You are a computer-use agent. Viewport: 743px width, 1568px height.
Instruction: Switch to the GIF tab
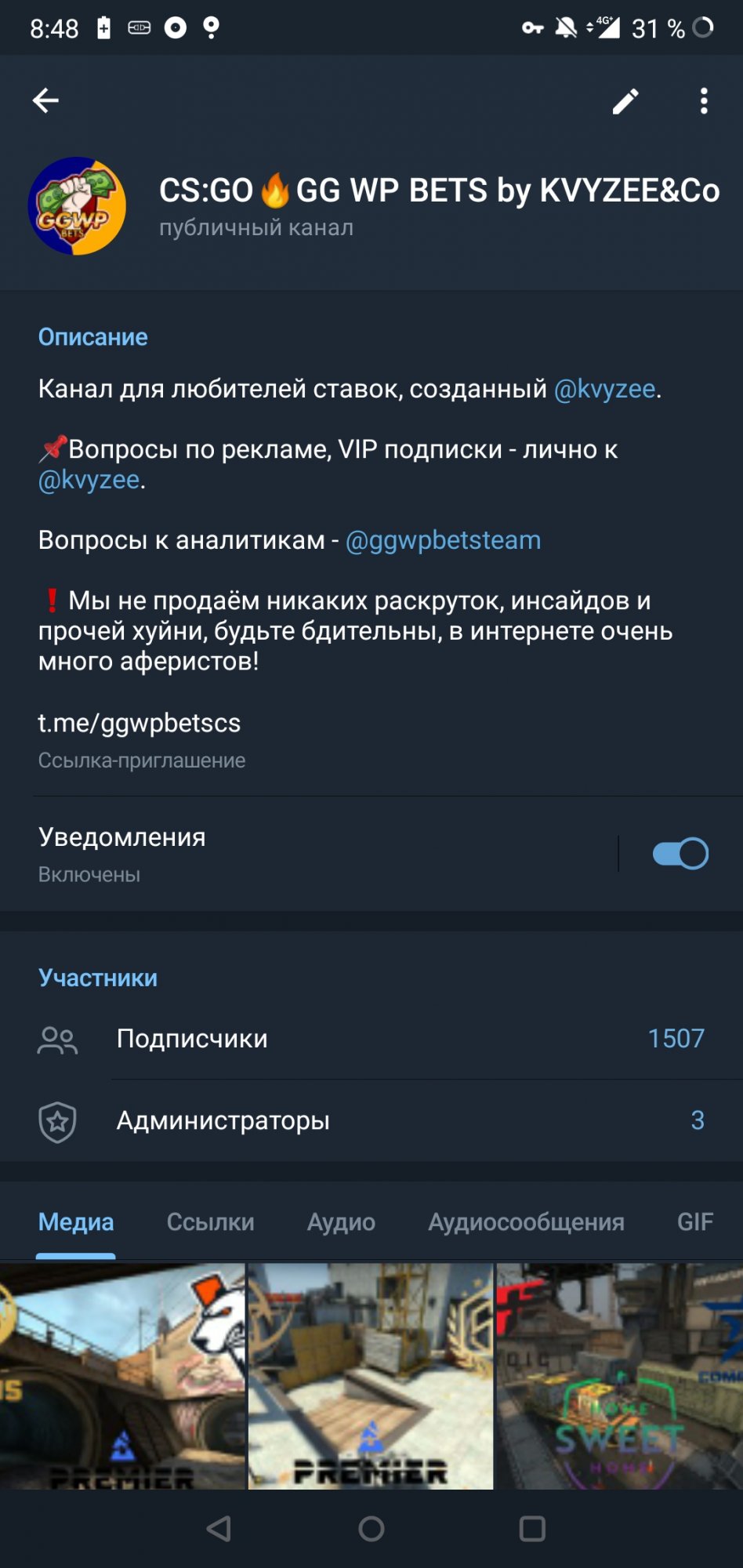pos(694,1222)
